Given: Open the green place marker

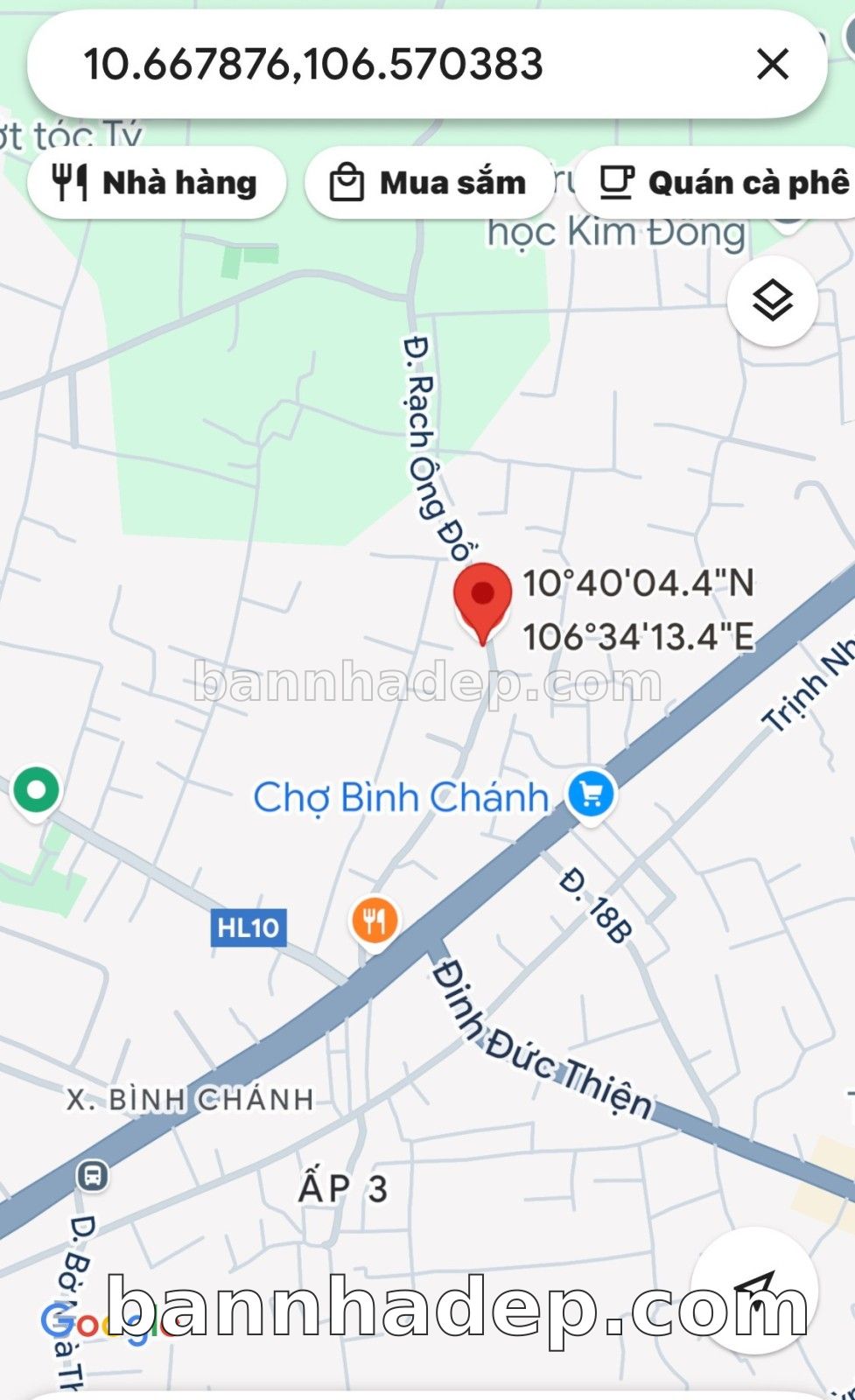Looking at the screenshot, I should pos(36,791).
